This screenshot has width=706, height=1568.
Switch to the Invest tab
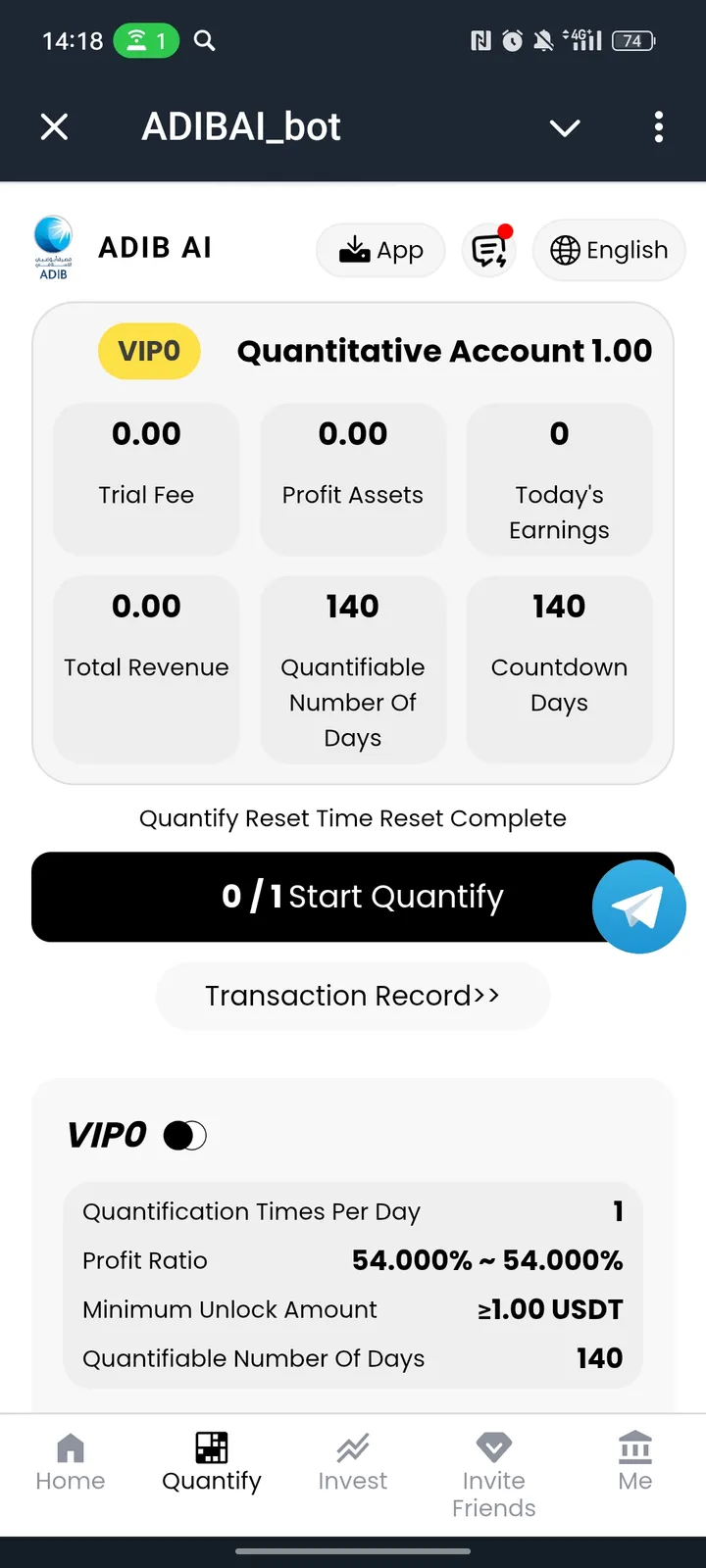(x=353, y=1463)
